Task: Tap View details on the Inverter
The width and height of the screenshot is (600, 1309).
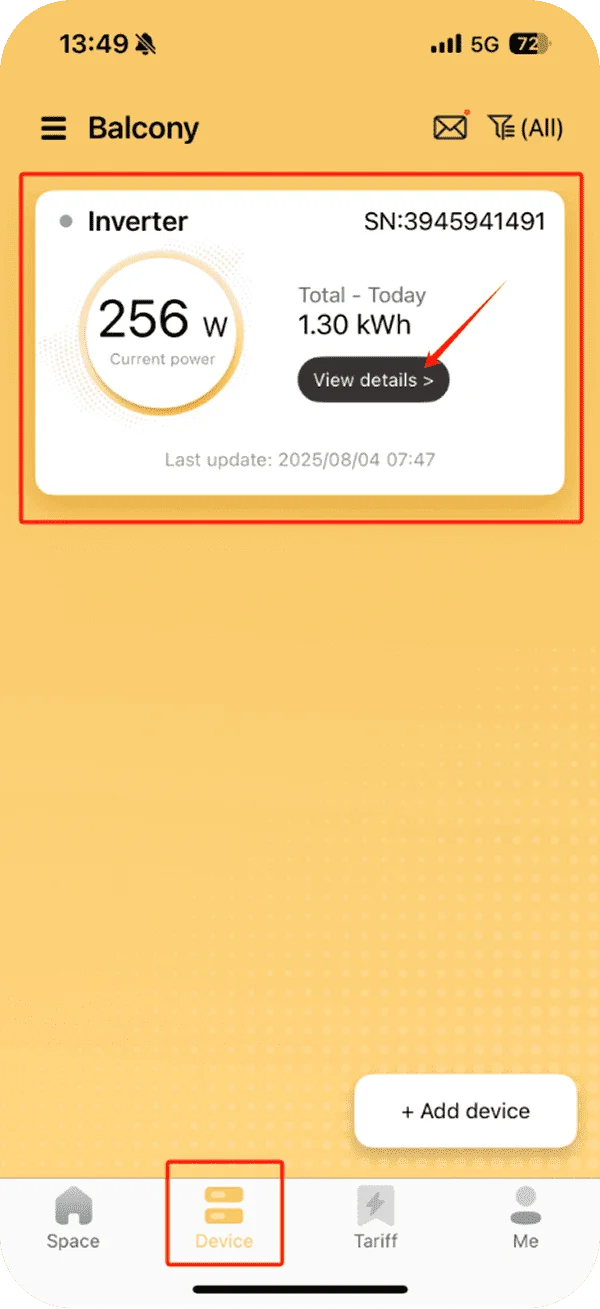Action: 373,380
